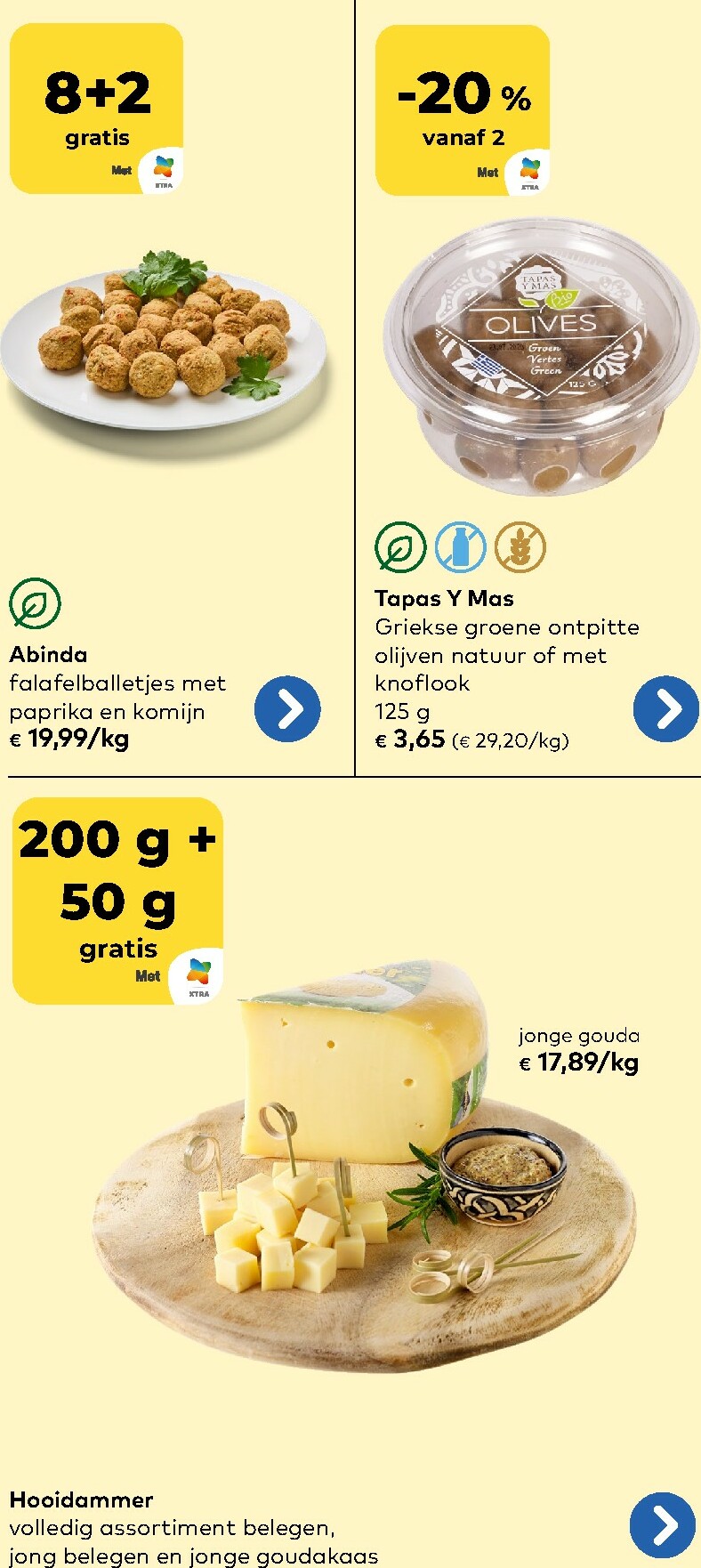The width and height of the screenshot is (701, 1568).
Task: View the Tapas Y Mas olives product image
Action: click(x=539, y=357)
